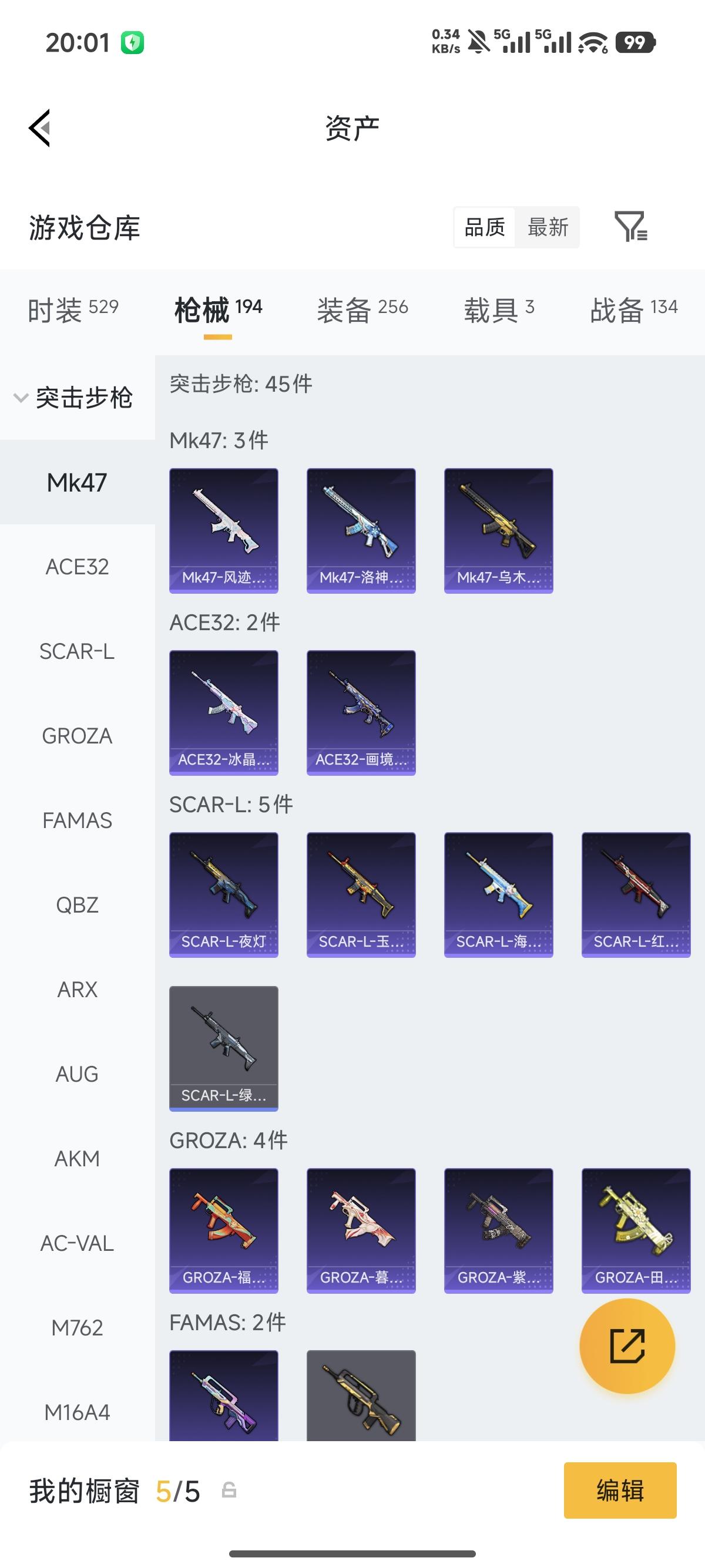This screenshot has height=1568, width=705.
Task: Sort the warehouse by 品质
Action: tap(485, 227)
